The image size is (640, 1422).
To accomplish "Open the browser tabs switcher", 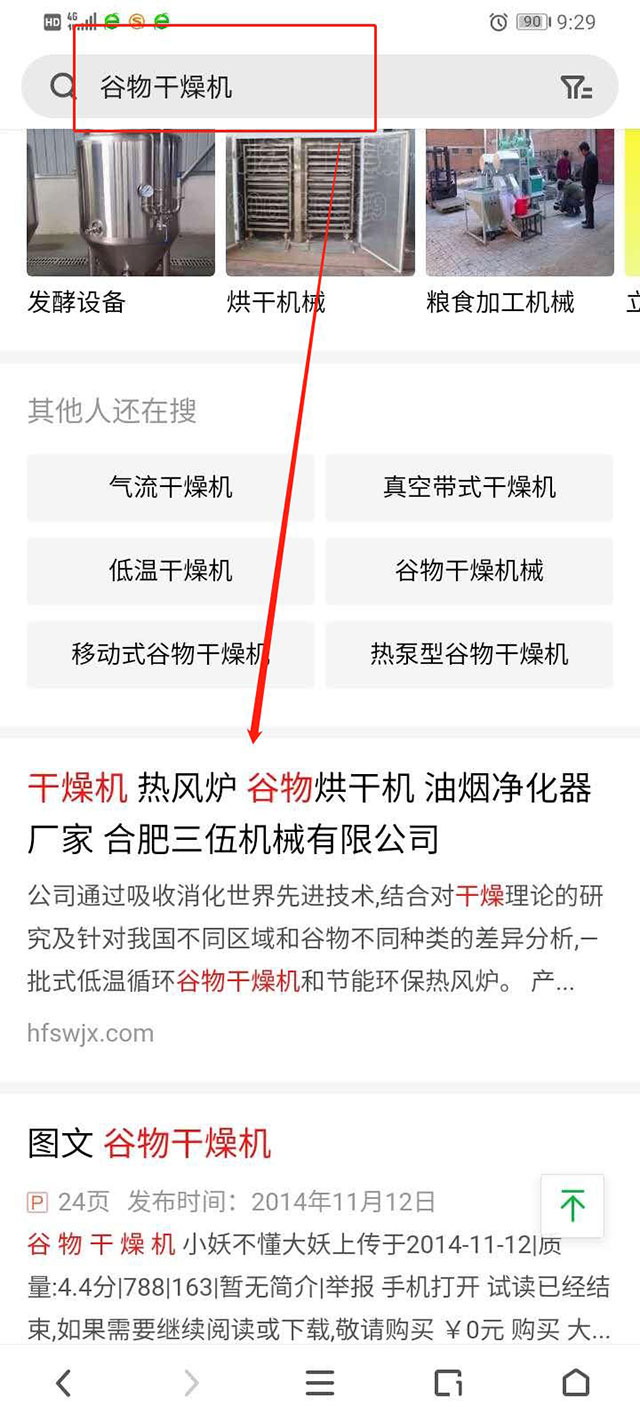I will [448, 1383].
